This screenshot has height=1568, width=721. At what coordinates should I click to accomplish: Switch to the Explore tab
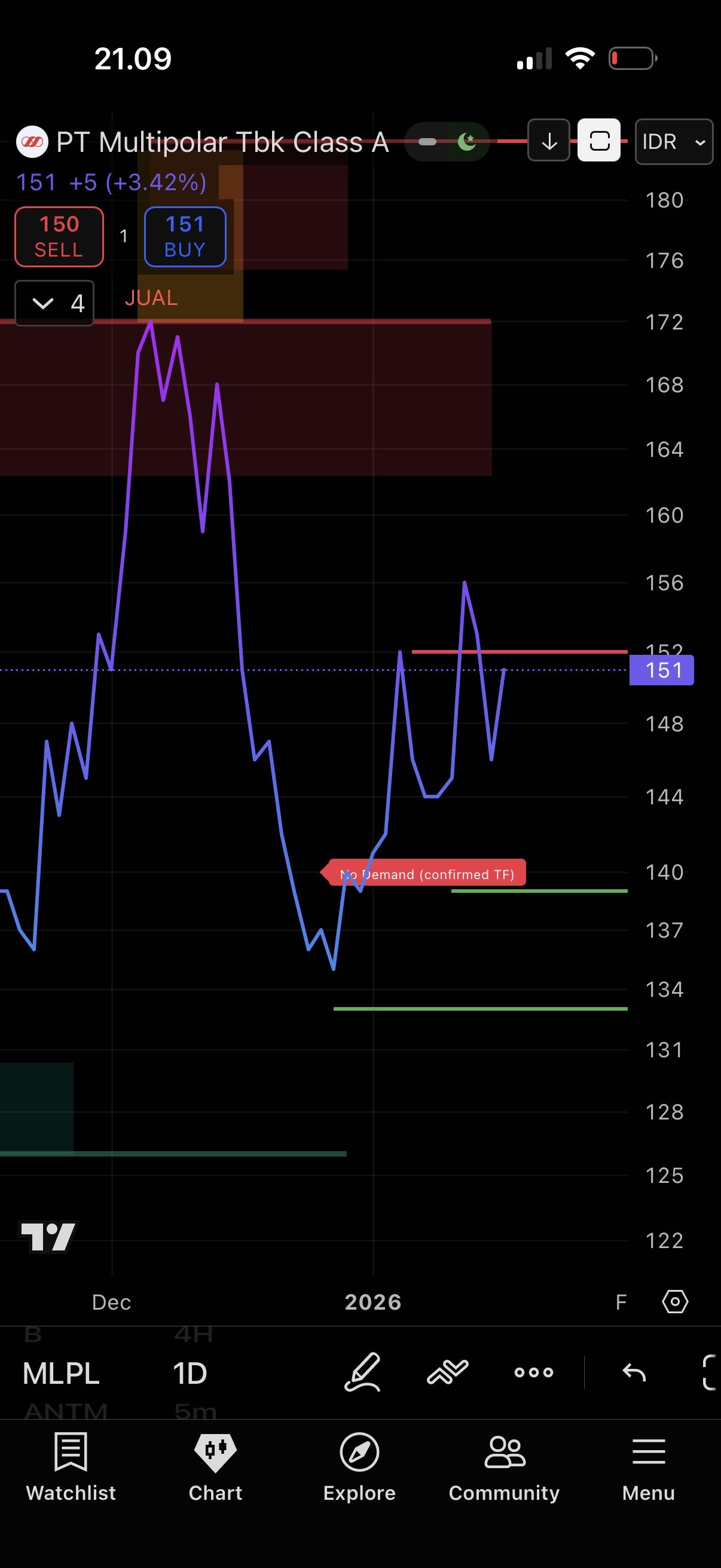point(359,1468)
